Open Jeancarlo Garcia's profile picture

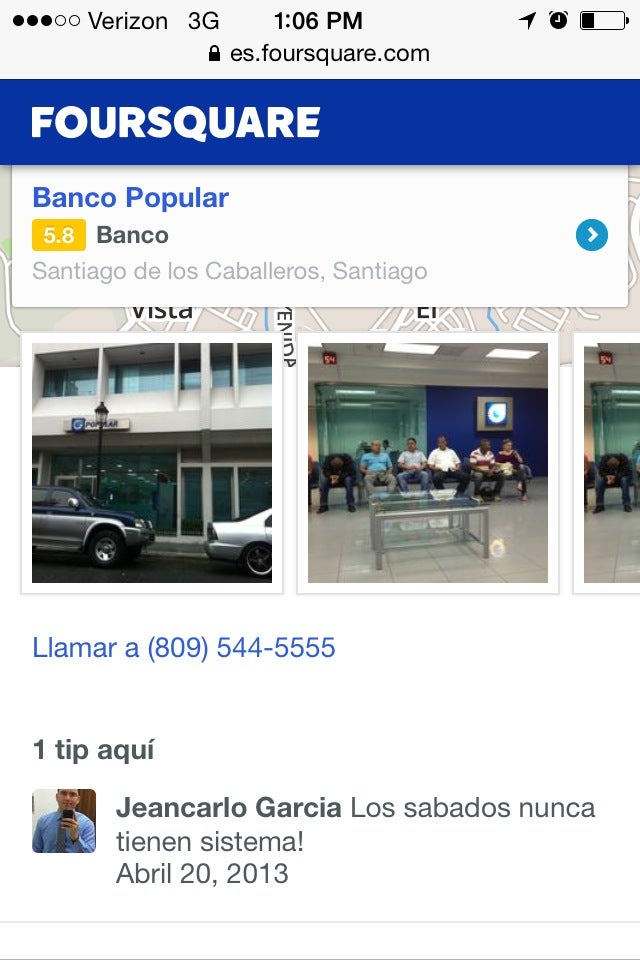click(64, 821)
